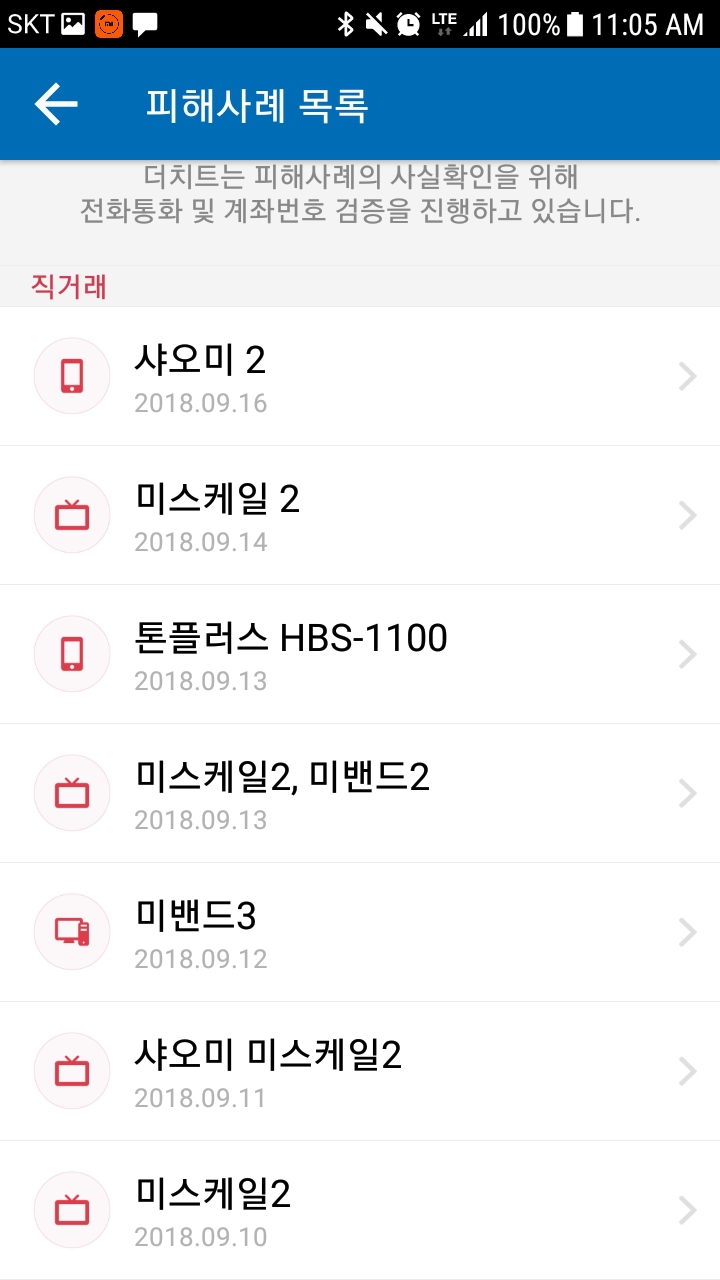Open the 미밴드3 case
Image resolution: width=720 pixels, height=1280 pixels.
coord(360,933)
